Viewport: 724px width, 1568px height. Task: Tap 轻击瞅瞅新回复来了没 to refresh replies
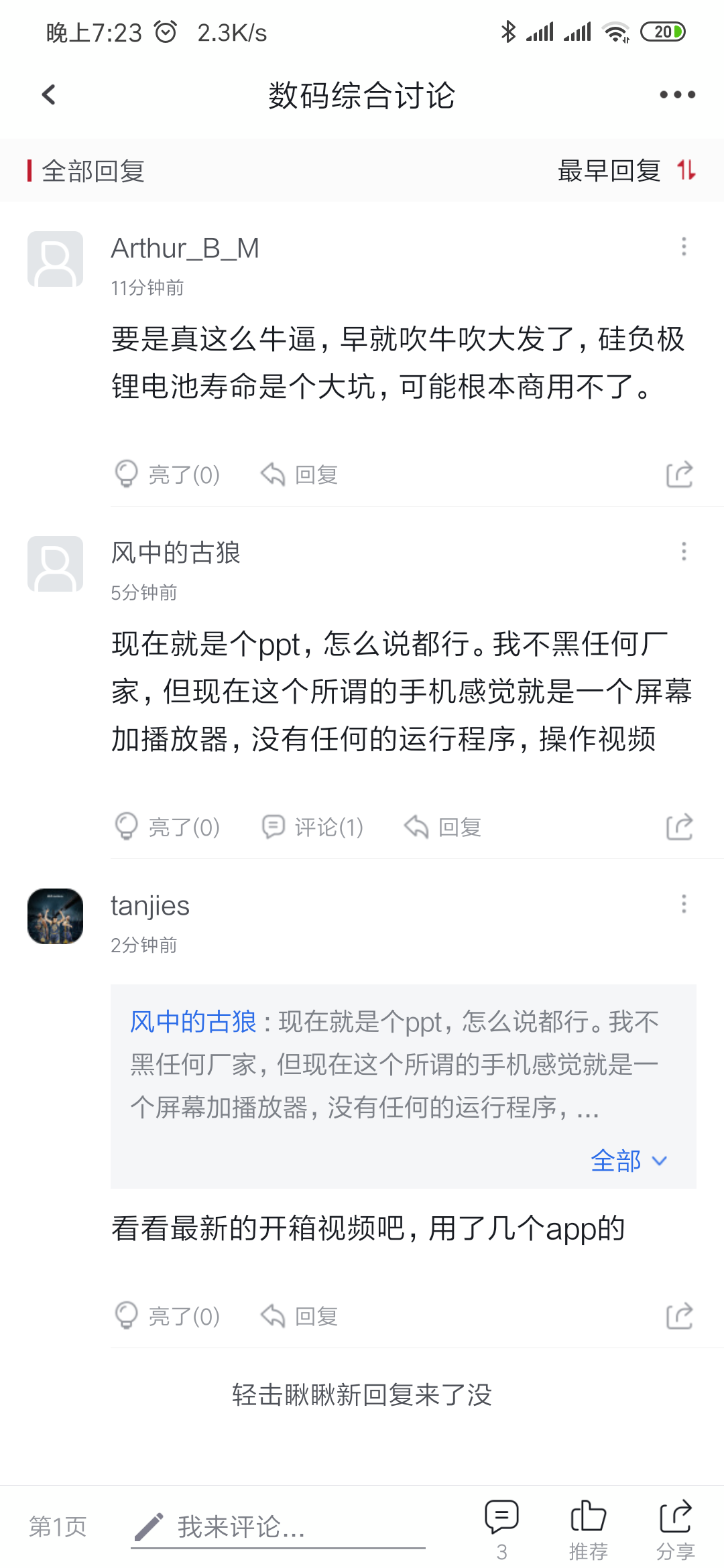362,1394
